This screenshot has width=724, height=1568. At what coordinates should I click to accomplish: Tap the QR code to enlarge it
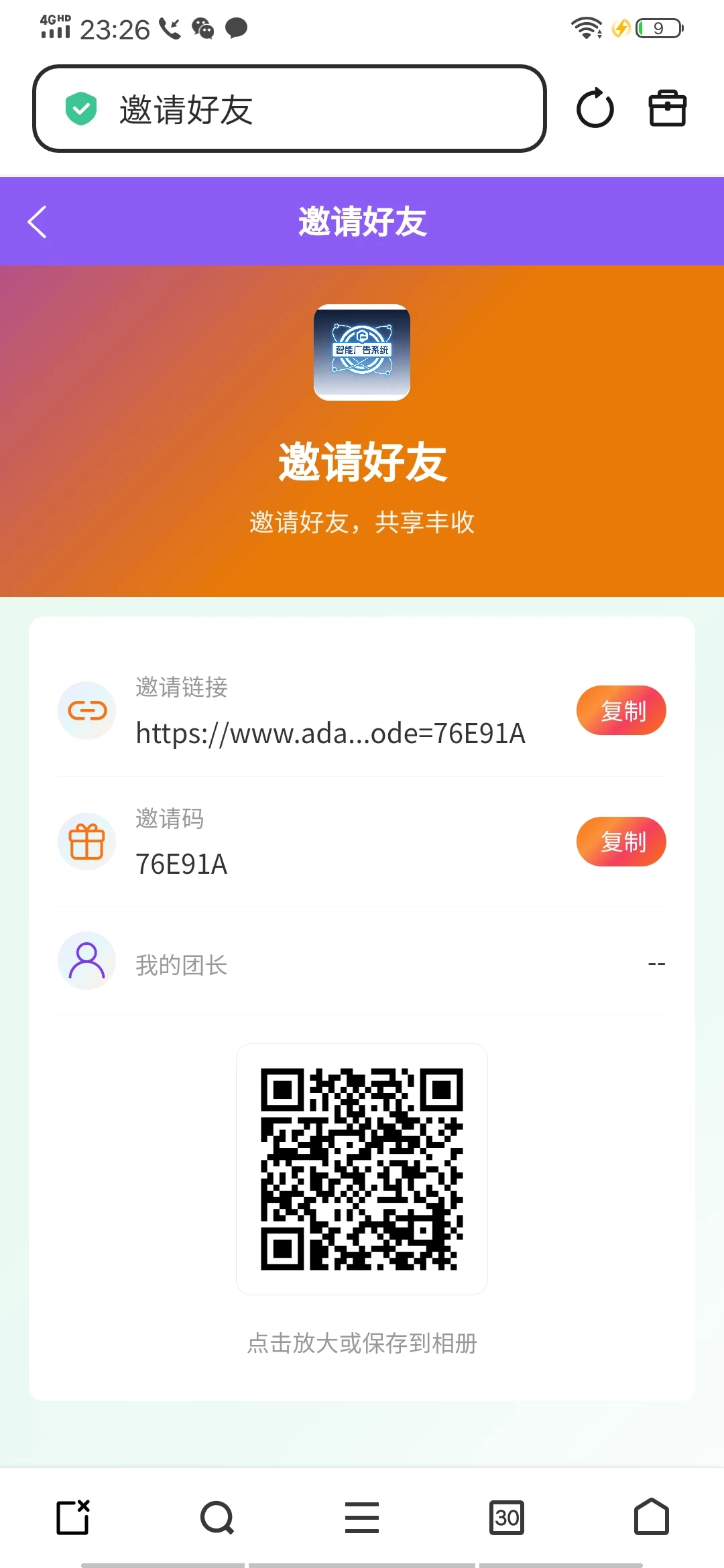[x=362, y=1169]
